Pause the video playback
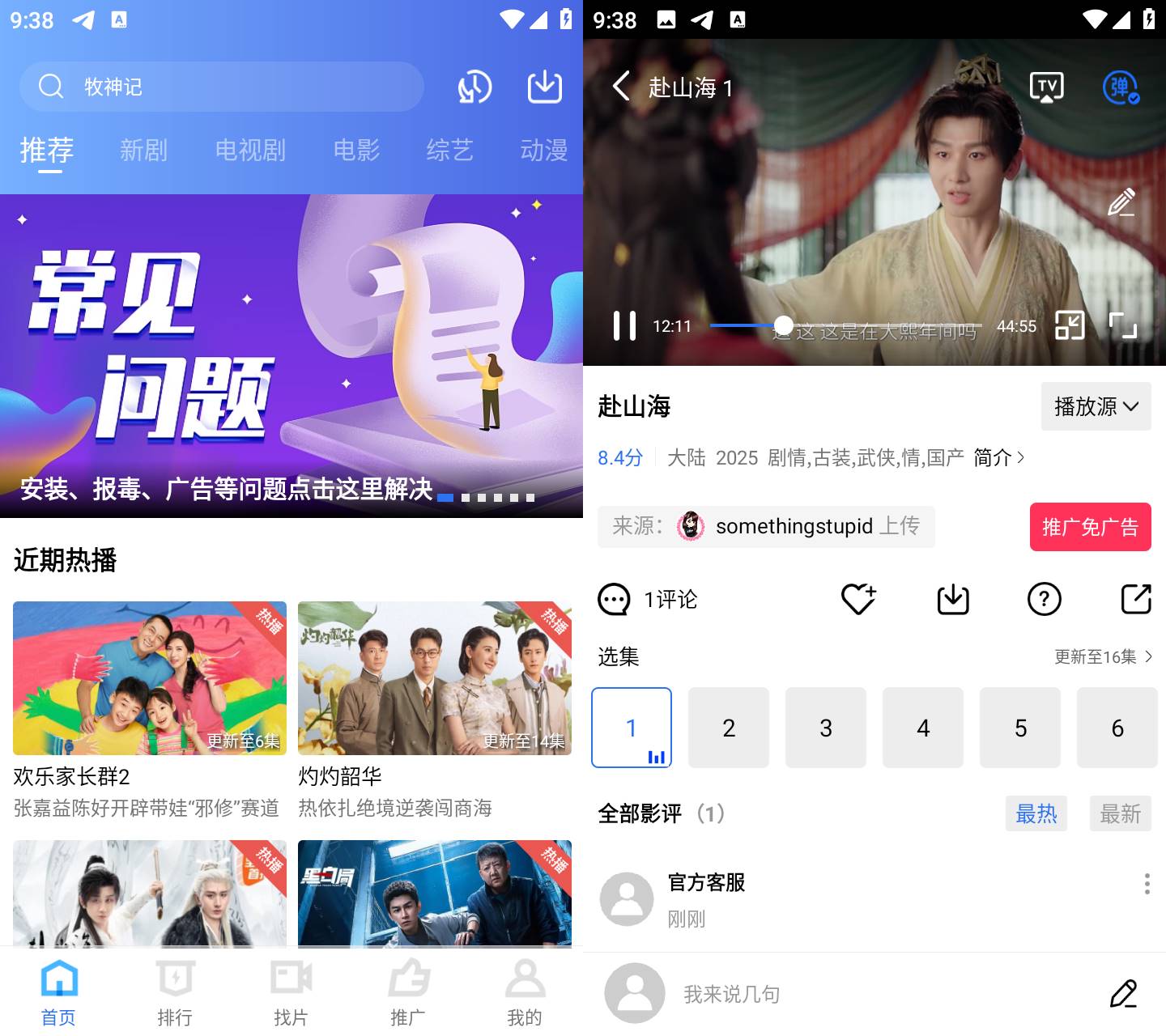 pos(624,325)
